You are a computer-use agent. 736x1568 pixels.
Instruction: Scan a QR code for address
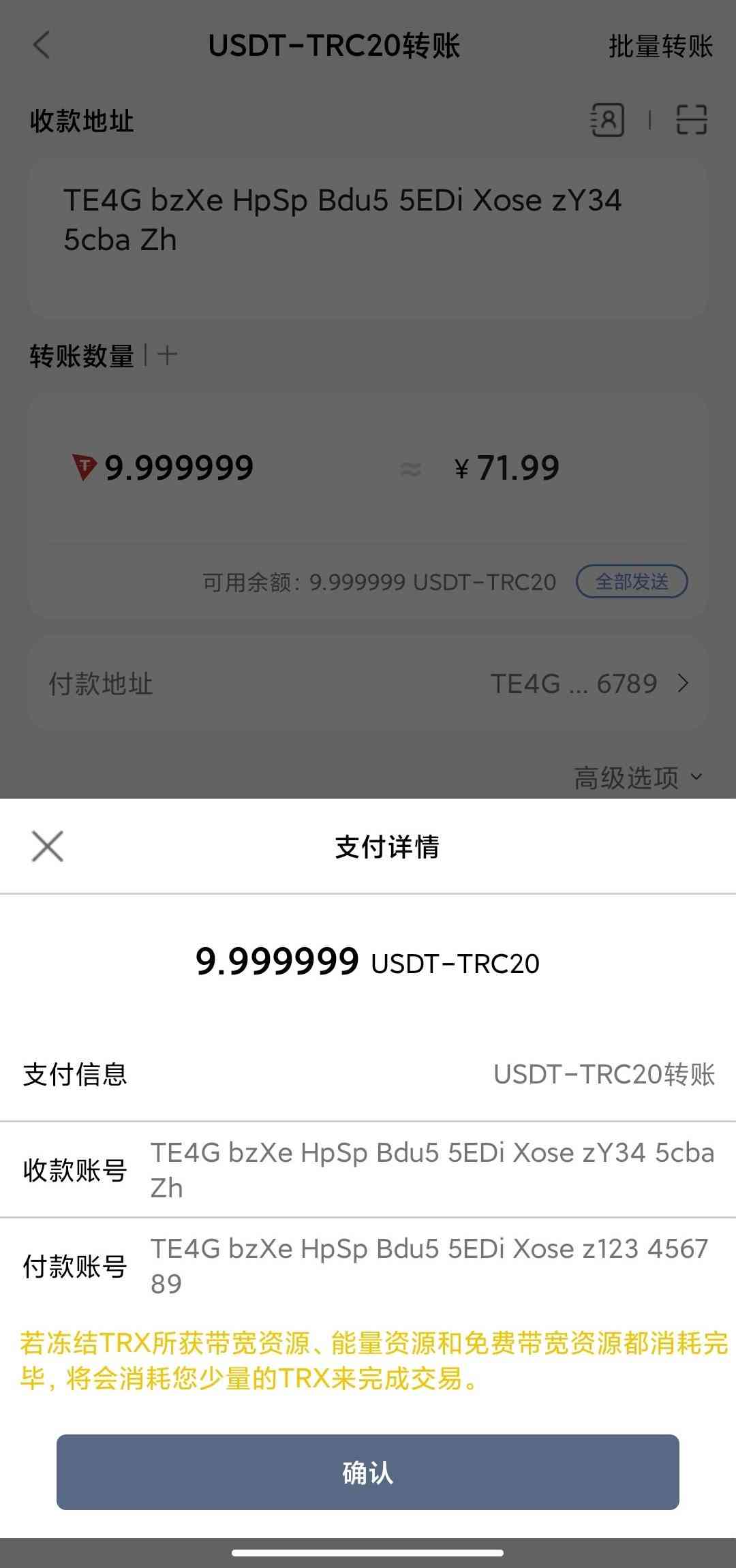pyautogui.click(x=691, y=121)
